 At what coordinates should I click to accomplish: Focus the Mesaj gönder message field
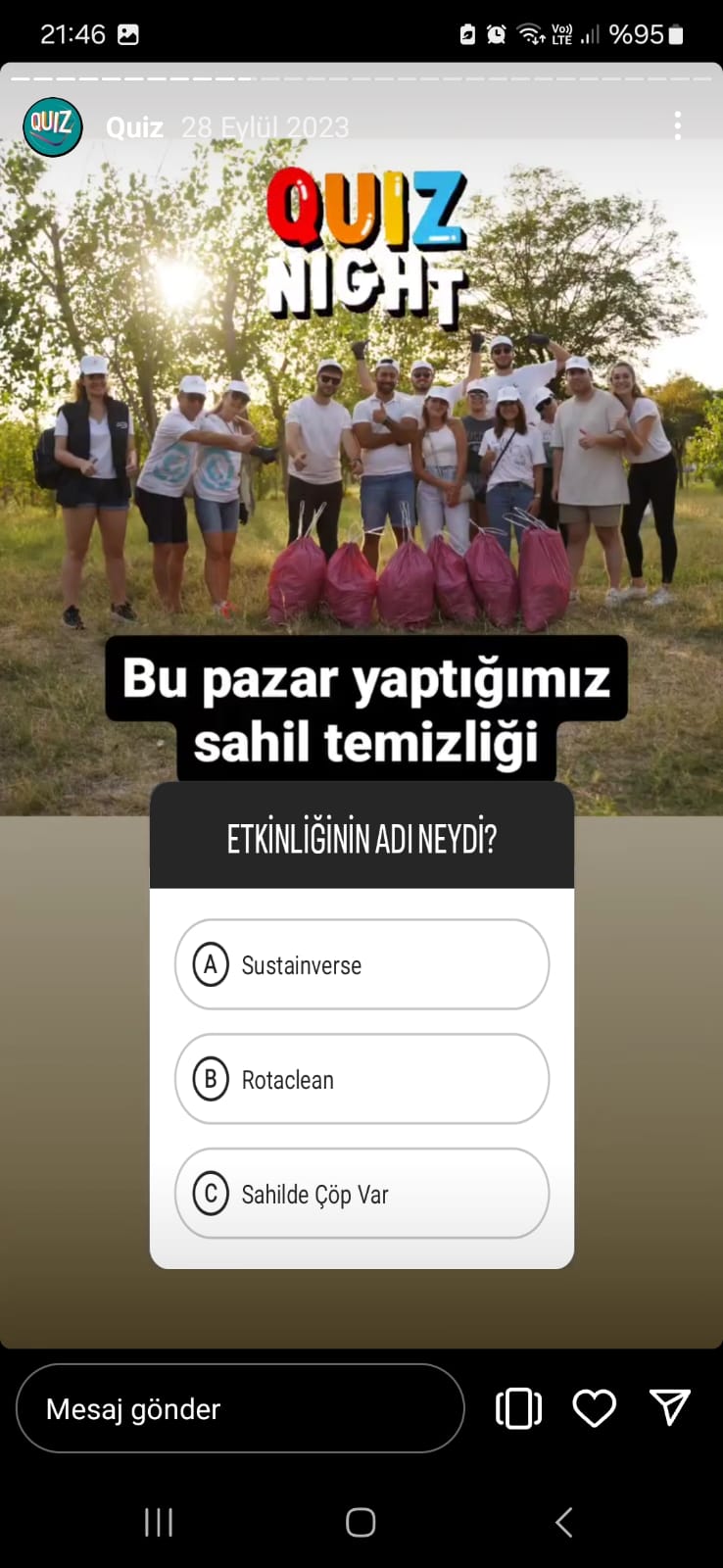[x=240, y=1408]
